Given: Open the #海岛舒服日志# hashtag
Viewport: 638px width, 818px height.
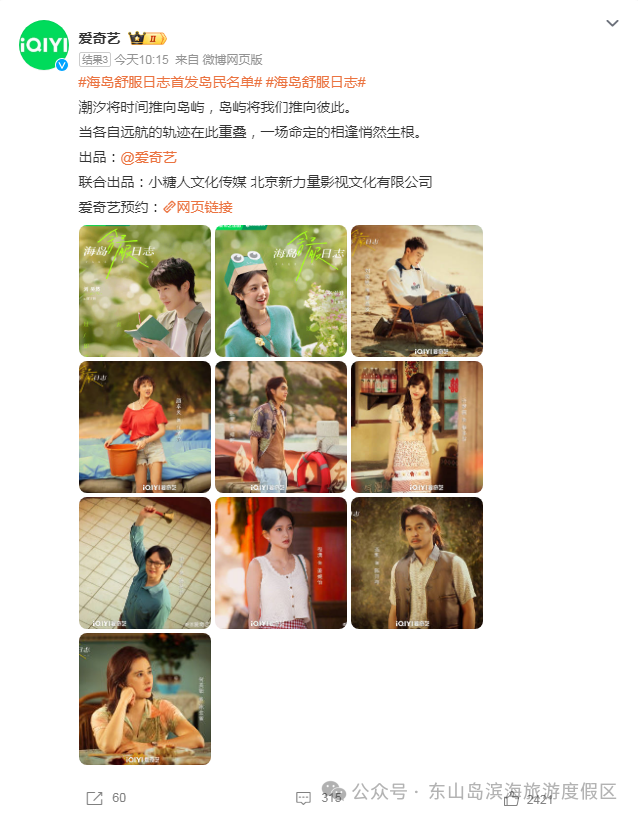Looking at the screenshot, I should 316,82.
